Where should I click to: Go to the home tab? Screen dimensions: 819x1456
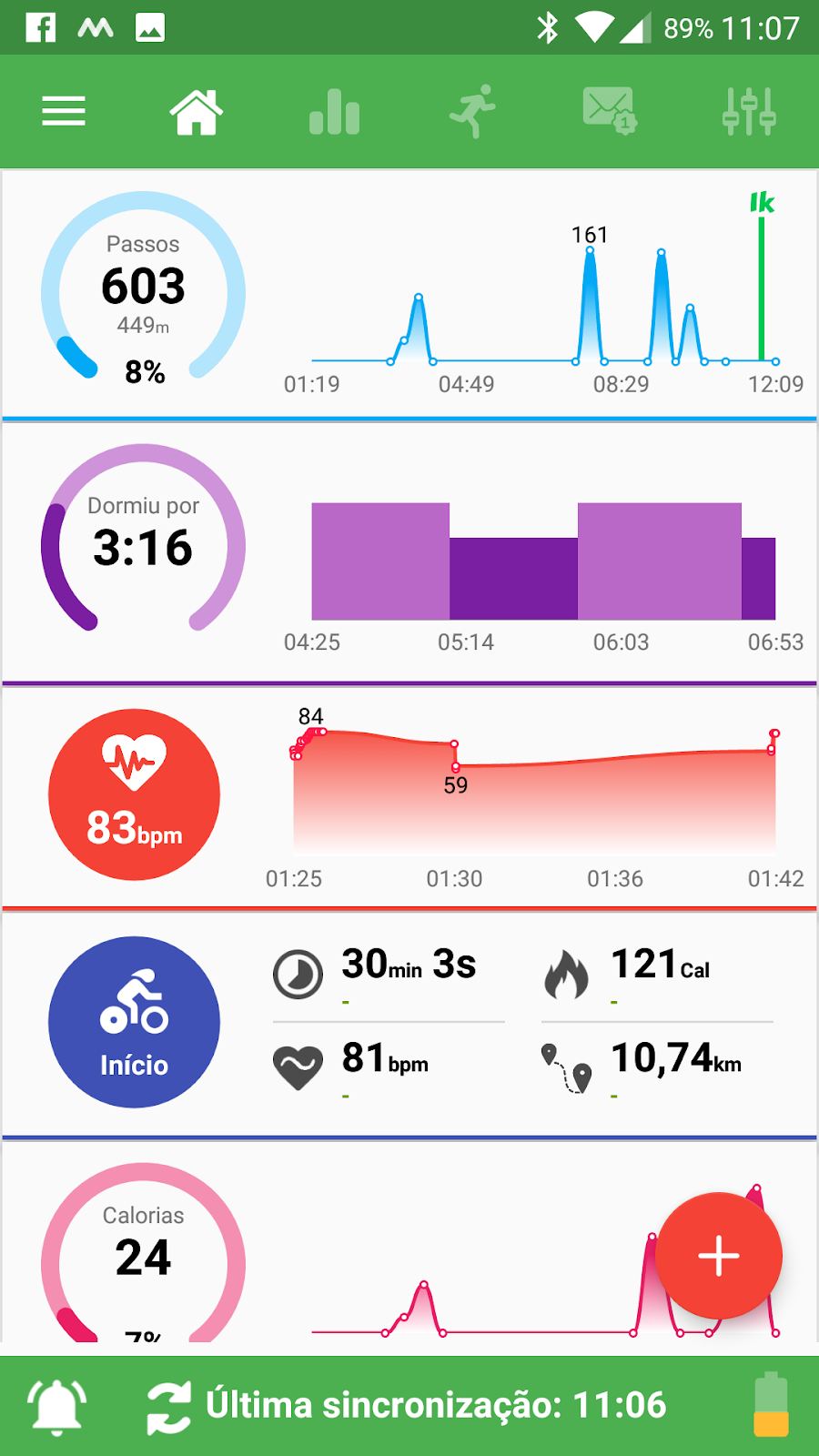point(196,112)
